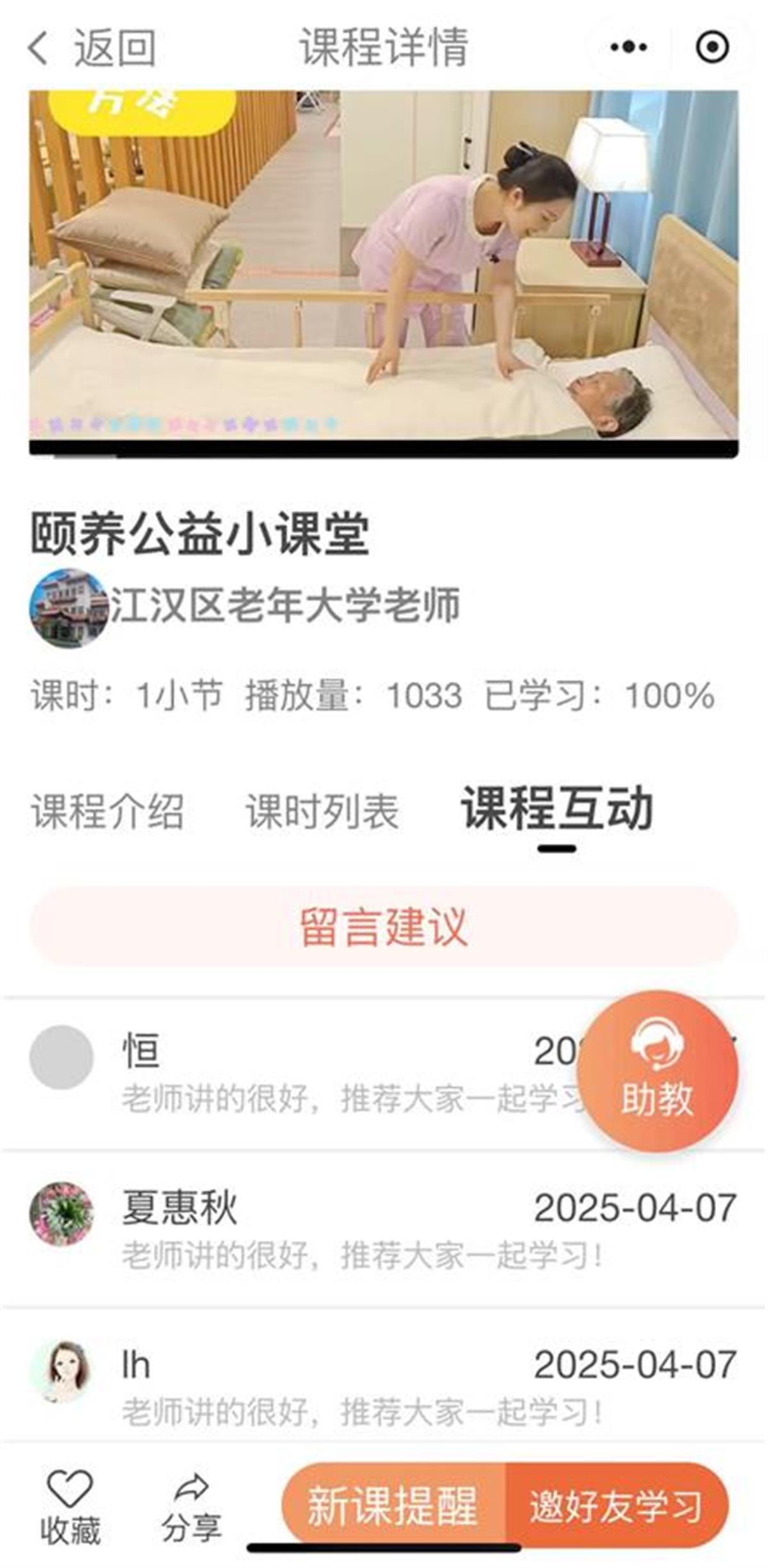The width and height of the screenshot is (768, 1568).
Task: Switch to the 课程介绍 tab
Action: [x=108, y=812]
